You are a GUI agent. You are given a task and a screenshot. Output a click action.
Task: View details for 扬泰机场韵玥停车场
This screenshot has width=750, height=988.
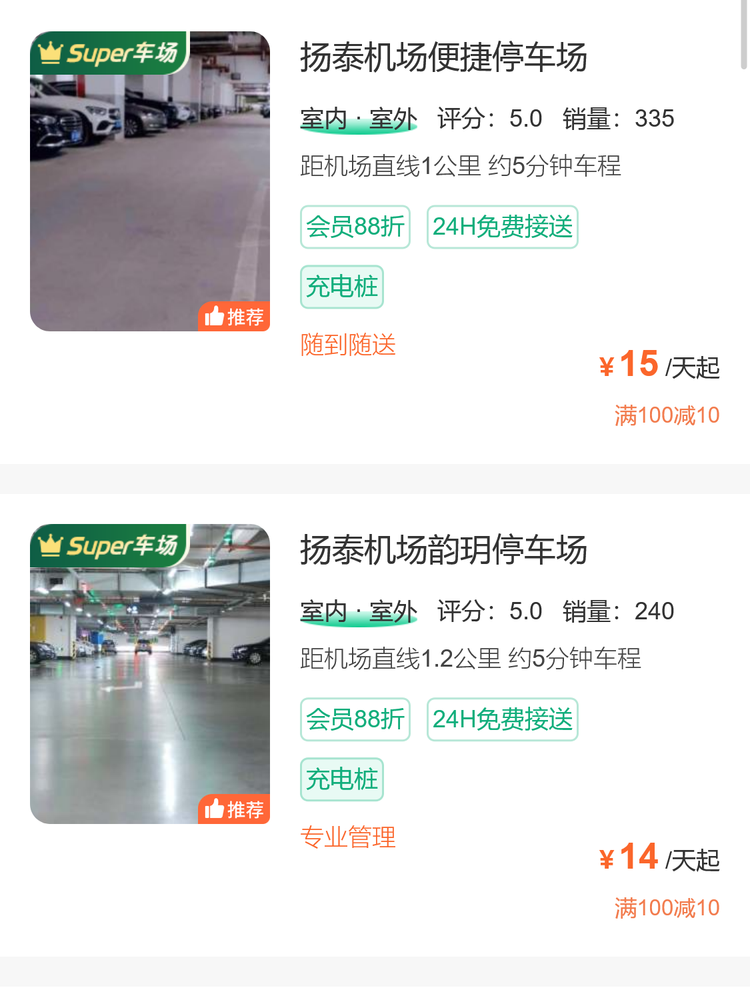pyautogui.click(x=443, y=551)
